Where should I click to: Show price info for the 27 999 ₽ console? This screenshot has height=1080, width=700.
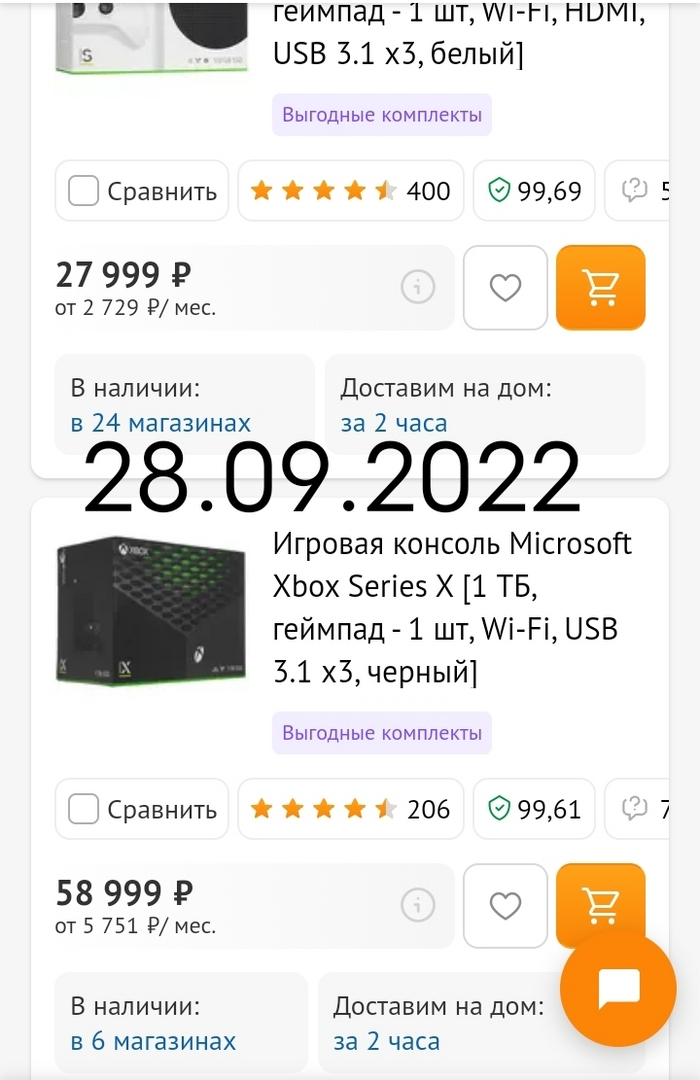pyautogui.click(x=418, y=288)
